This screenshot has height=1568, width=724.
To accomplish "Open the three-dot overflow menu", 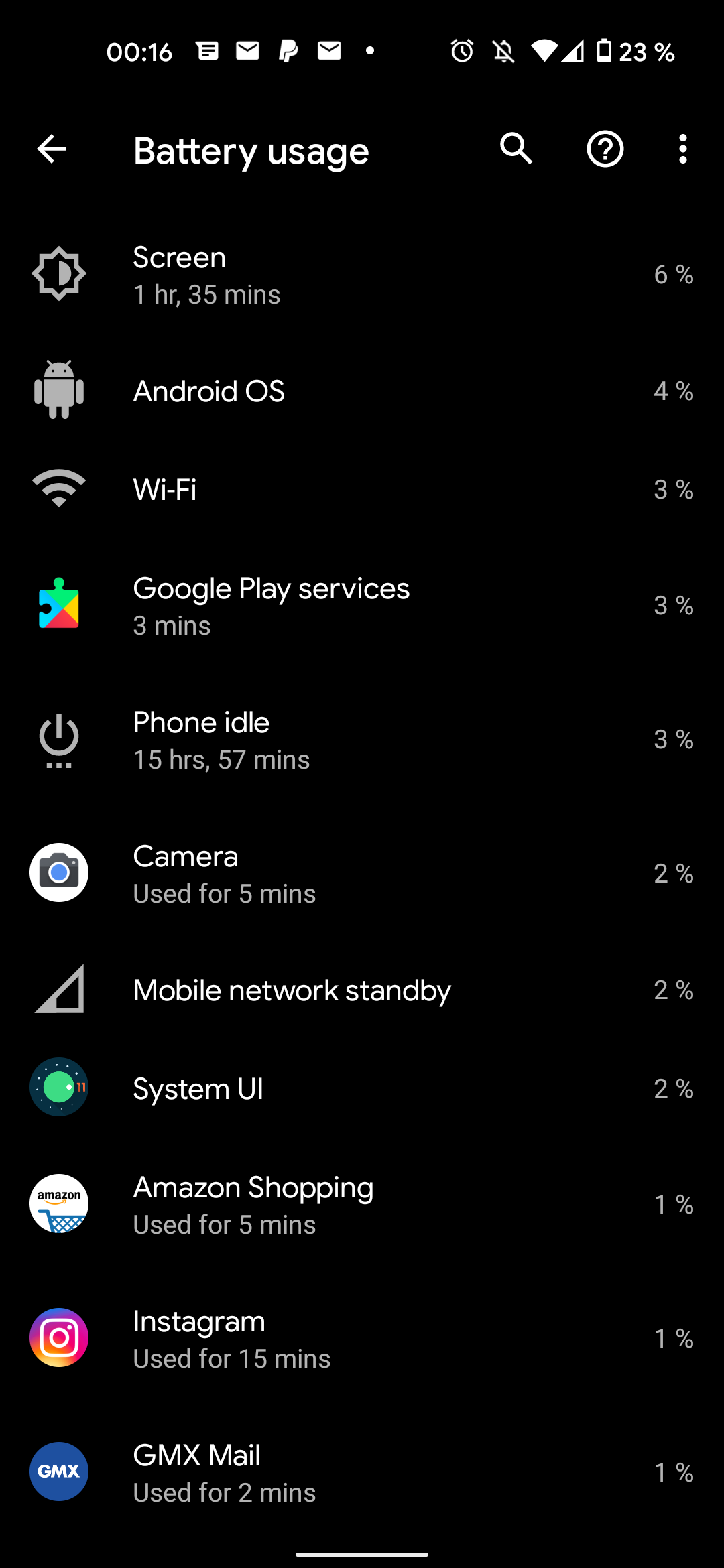I will (x=682, y=149).
